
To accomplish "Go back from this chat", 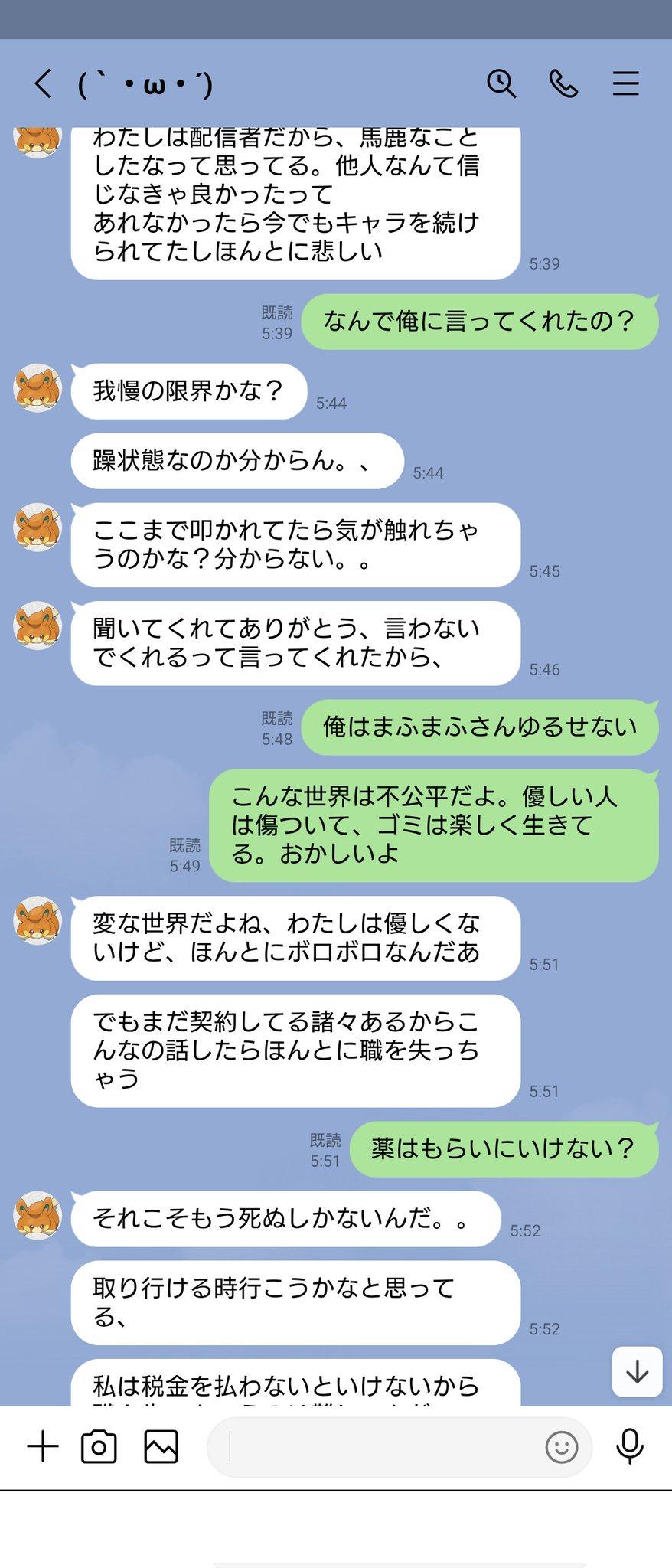I will coord(43,83).
